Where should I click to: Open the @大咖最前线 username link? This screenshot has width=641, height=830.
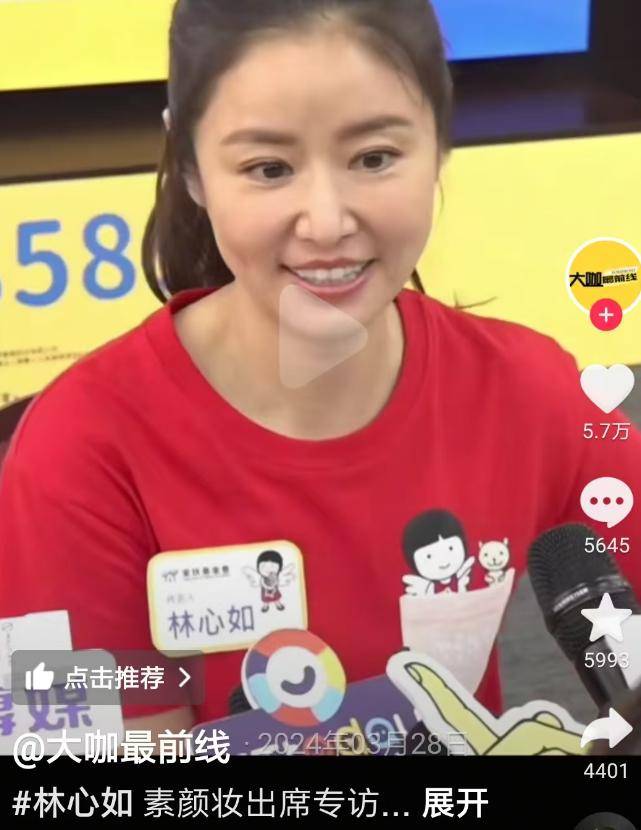tap(121, 746)
